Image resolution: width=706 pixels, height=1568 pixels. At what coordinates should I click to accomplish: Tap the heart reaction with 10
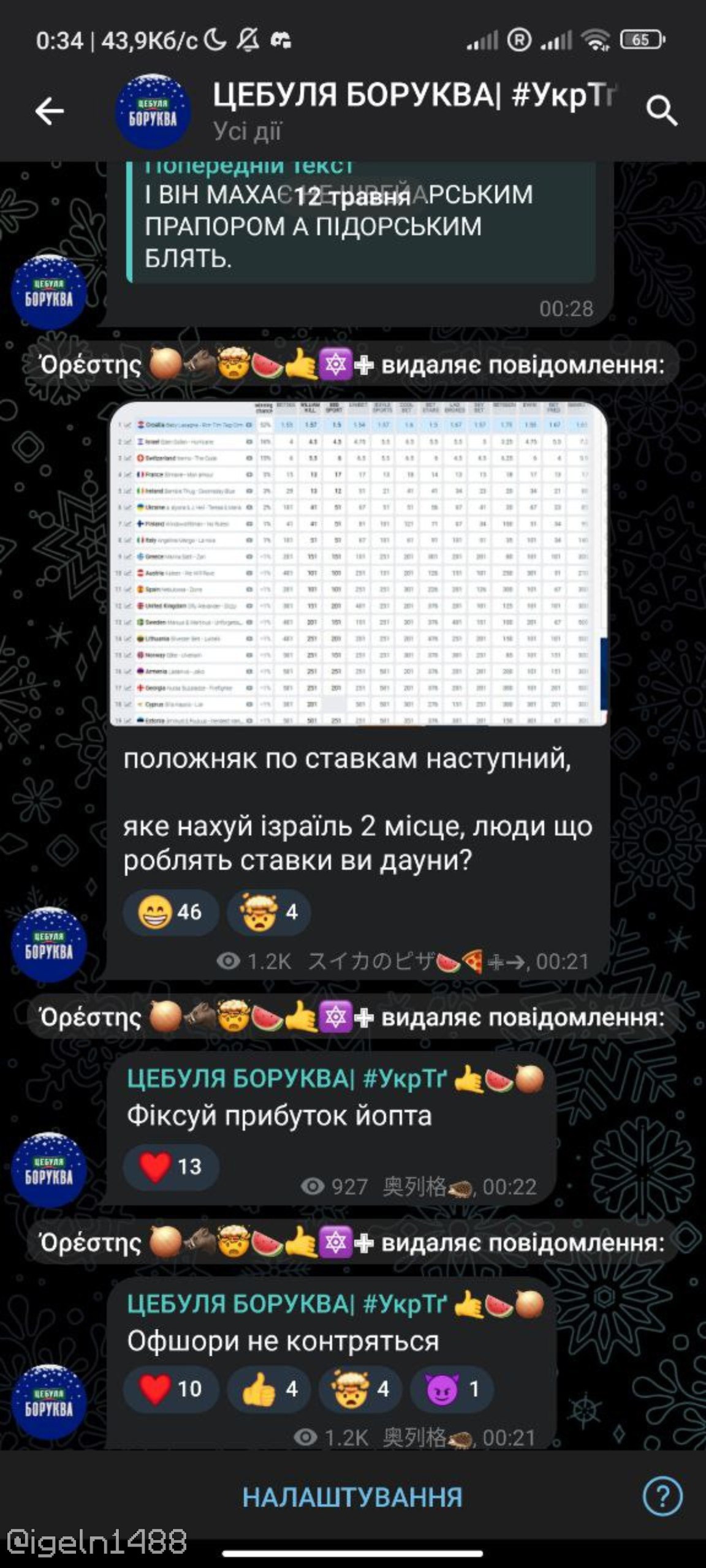pos(171,1389)
